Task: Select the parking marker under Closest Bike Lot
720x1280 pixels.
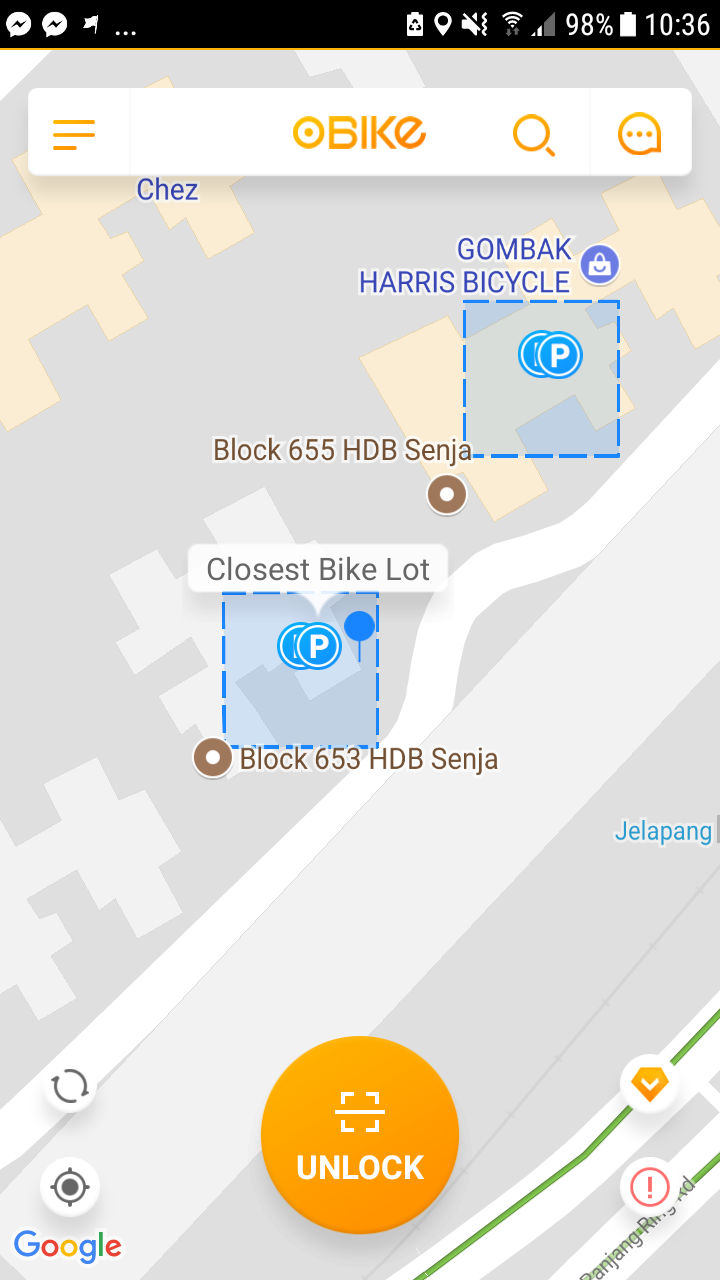Action: point(310,645)
